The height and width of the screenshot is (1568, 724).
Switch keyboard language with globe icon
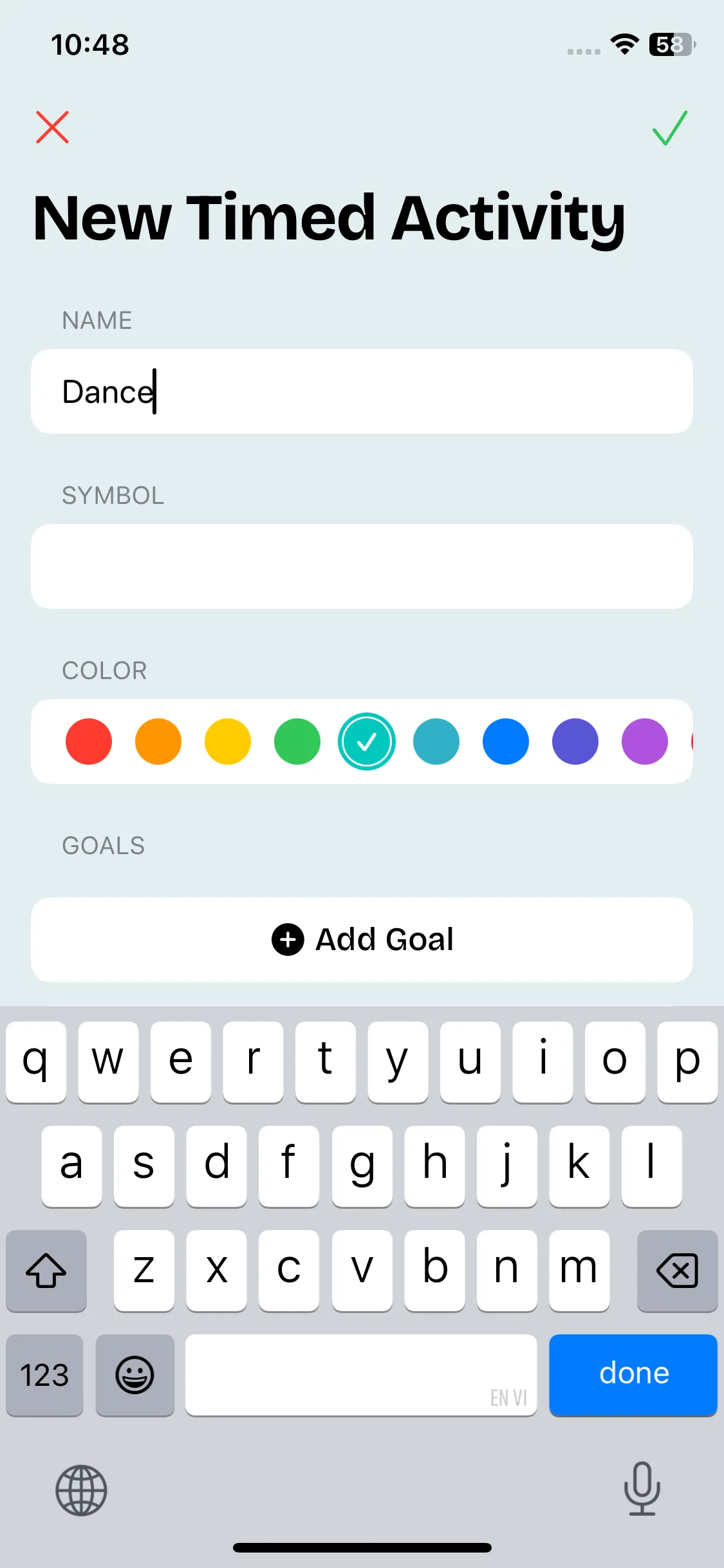click(x=81, y=1490)
